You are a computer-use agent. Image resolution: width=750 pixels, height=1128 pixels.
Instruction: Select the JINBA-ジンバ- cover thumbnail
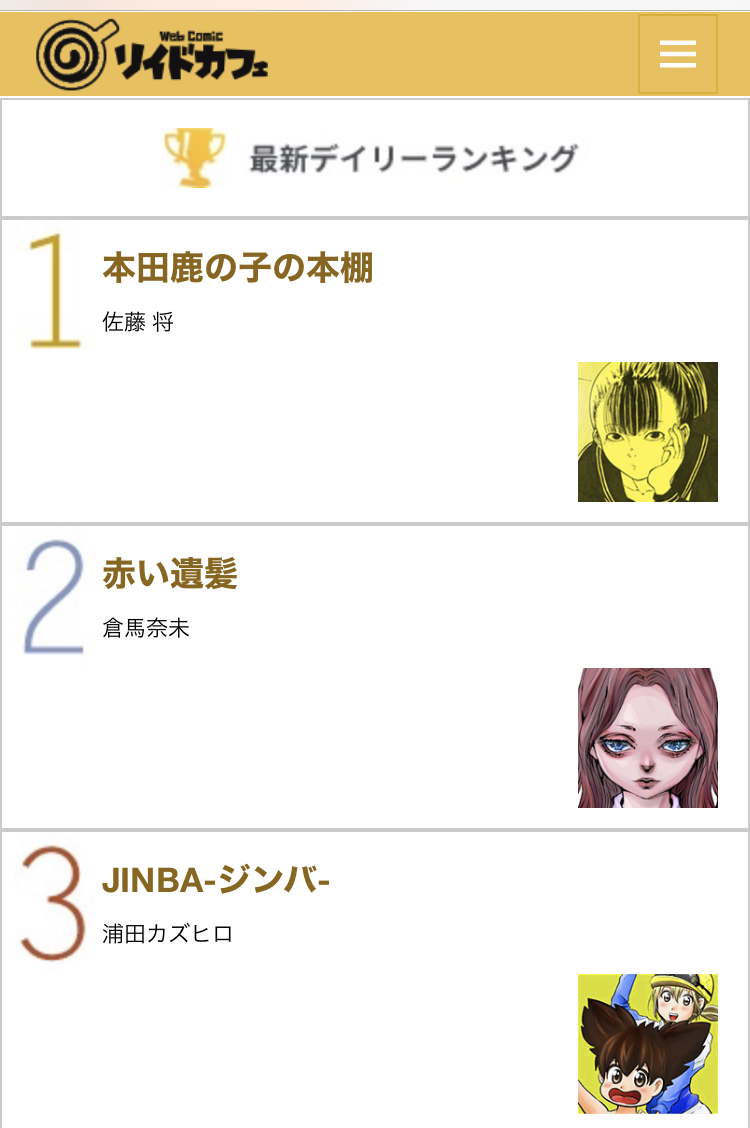coord(647,1043)
